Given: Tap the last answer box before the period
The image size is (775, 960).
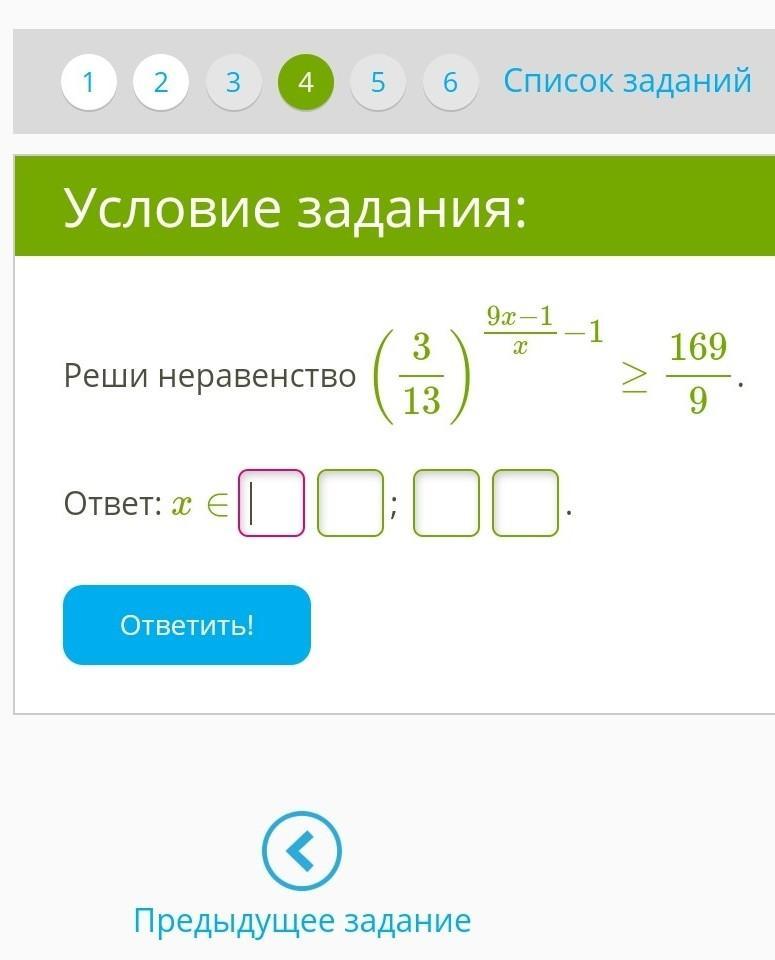Looking at the screenshot, I should tap(525, 503).
